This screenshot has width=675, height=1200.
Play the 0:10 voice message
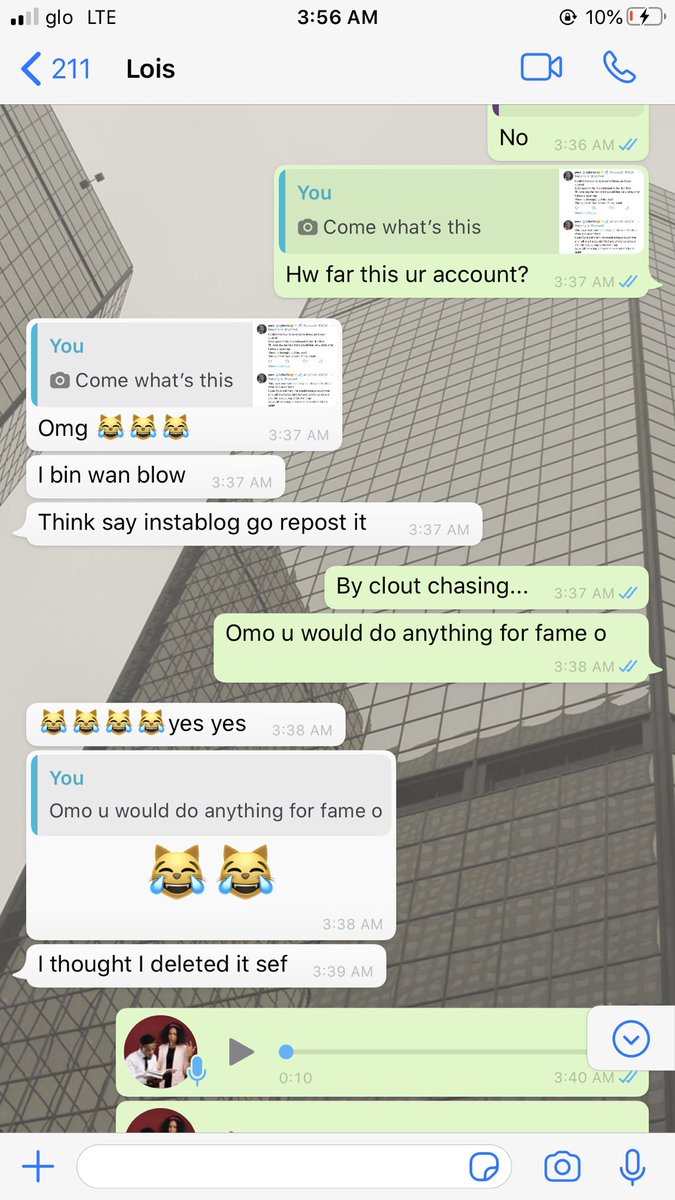tap(241, 1051)
